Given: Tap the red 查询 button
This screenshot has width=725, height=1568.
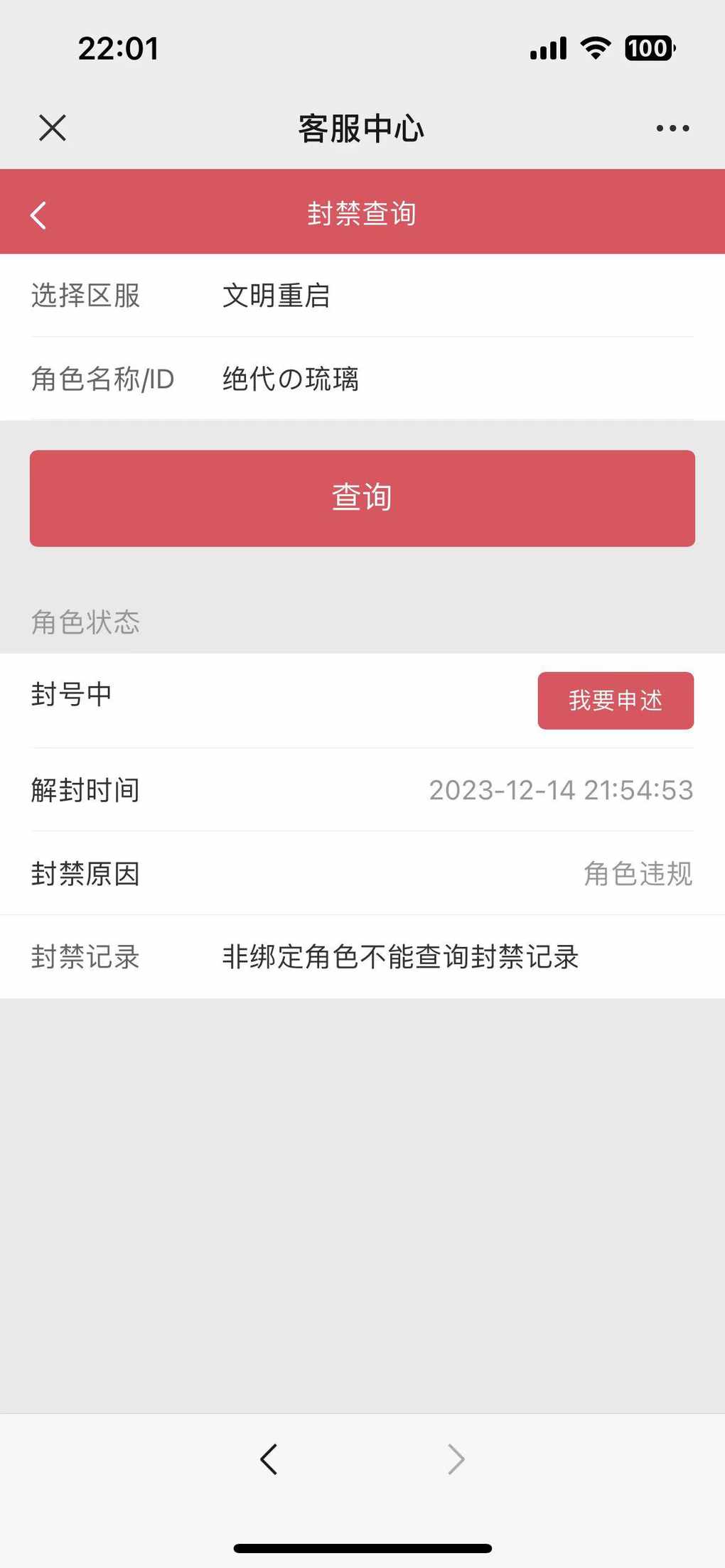Looking at the screenshot, I should pyautogui.click(x=362, y=498).
